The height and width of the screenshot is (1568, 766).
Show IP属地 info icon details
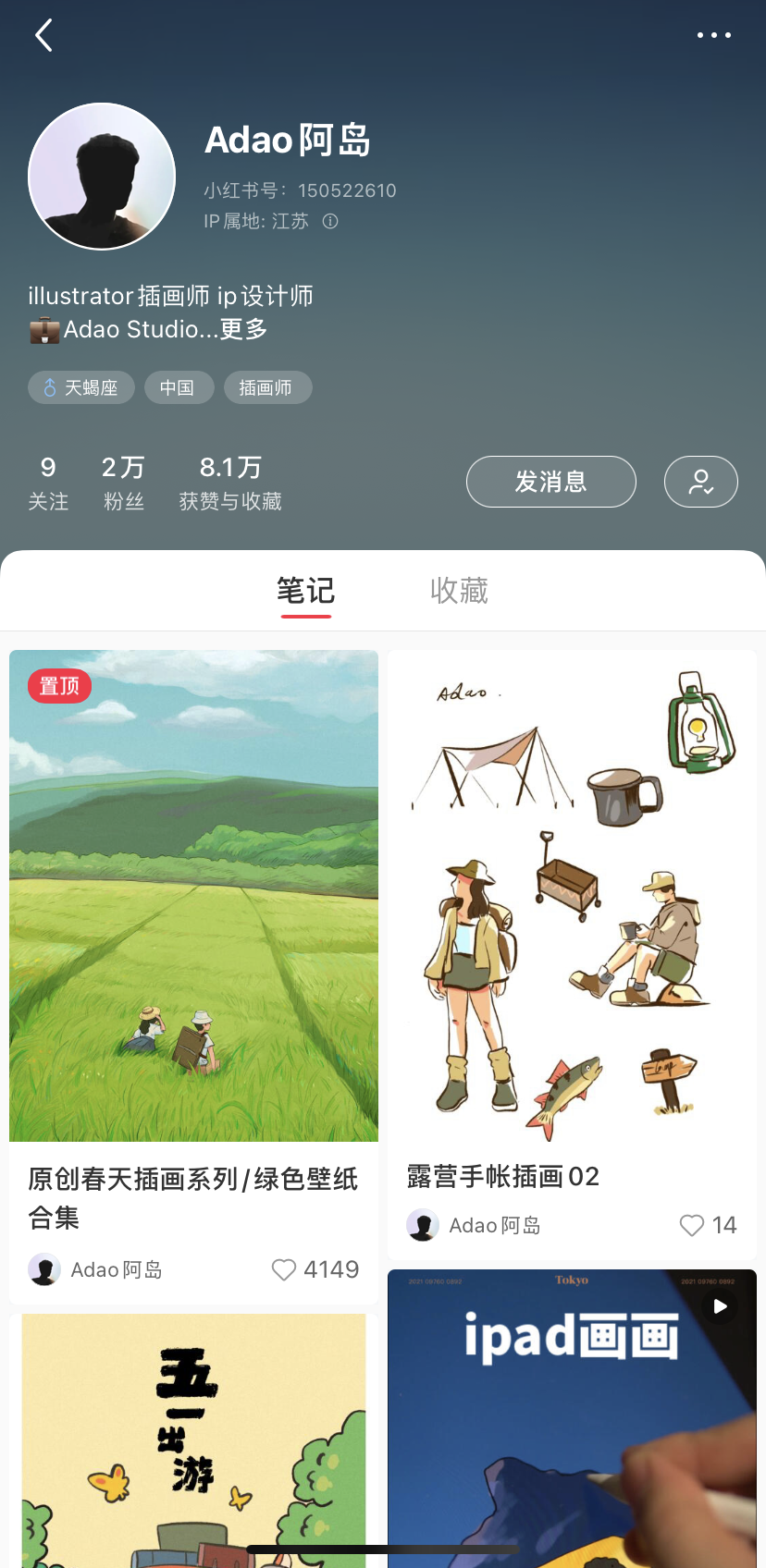(330, 222)
